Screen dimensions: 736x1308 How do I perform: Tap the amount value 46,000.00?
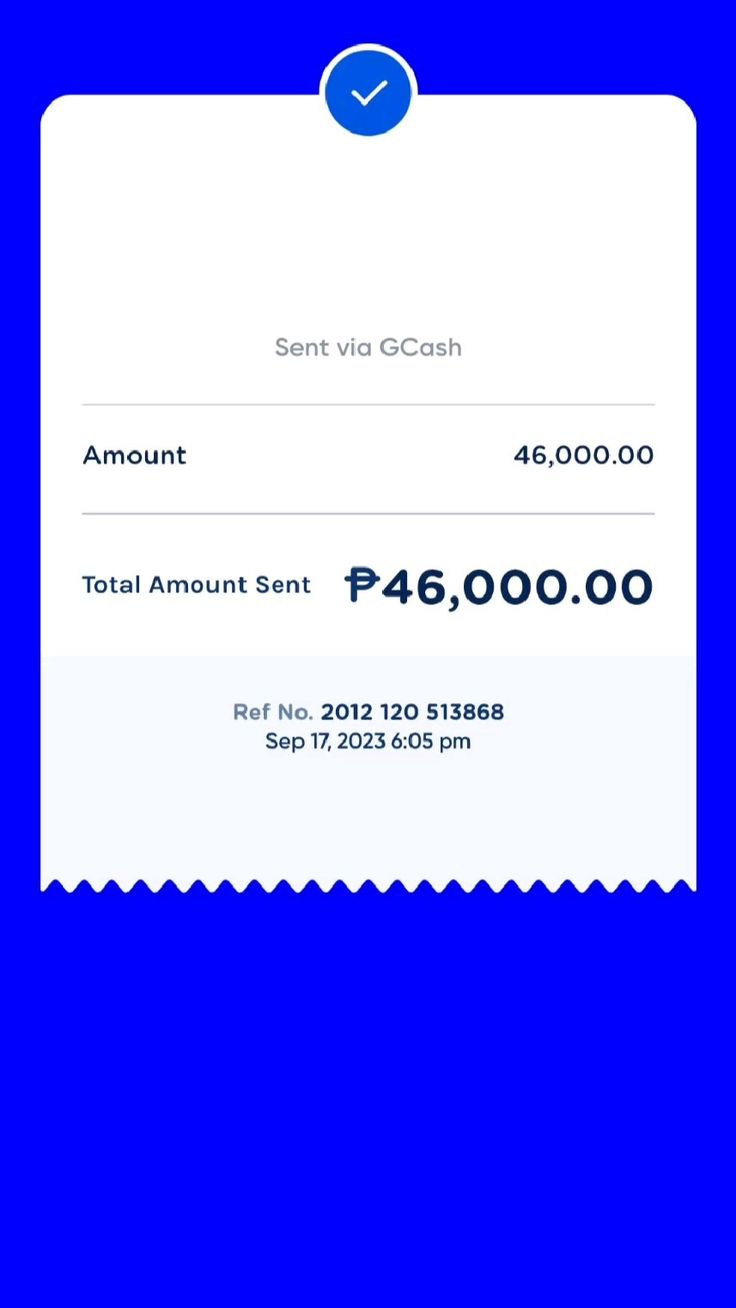pos(584,455)
